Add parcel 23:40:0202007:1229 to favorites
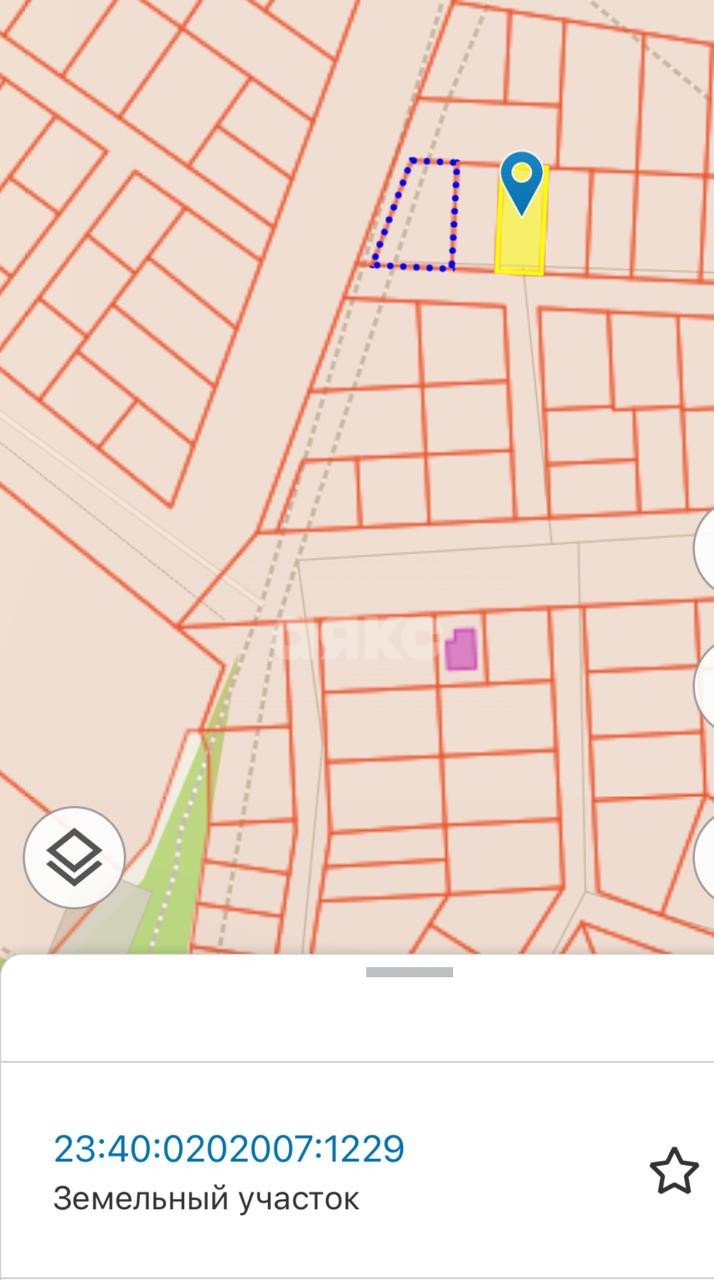 673,1171
